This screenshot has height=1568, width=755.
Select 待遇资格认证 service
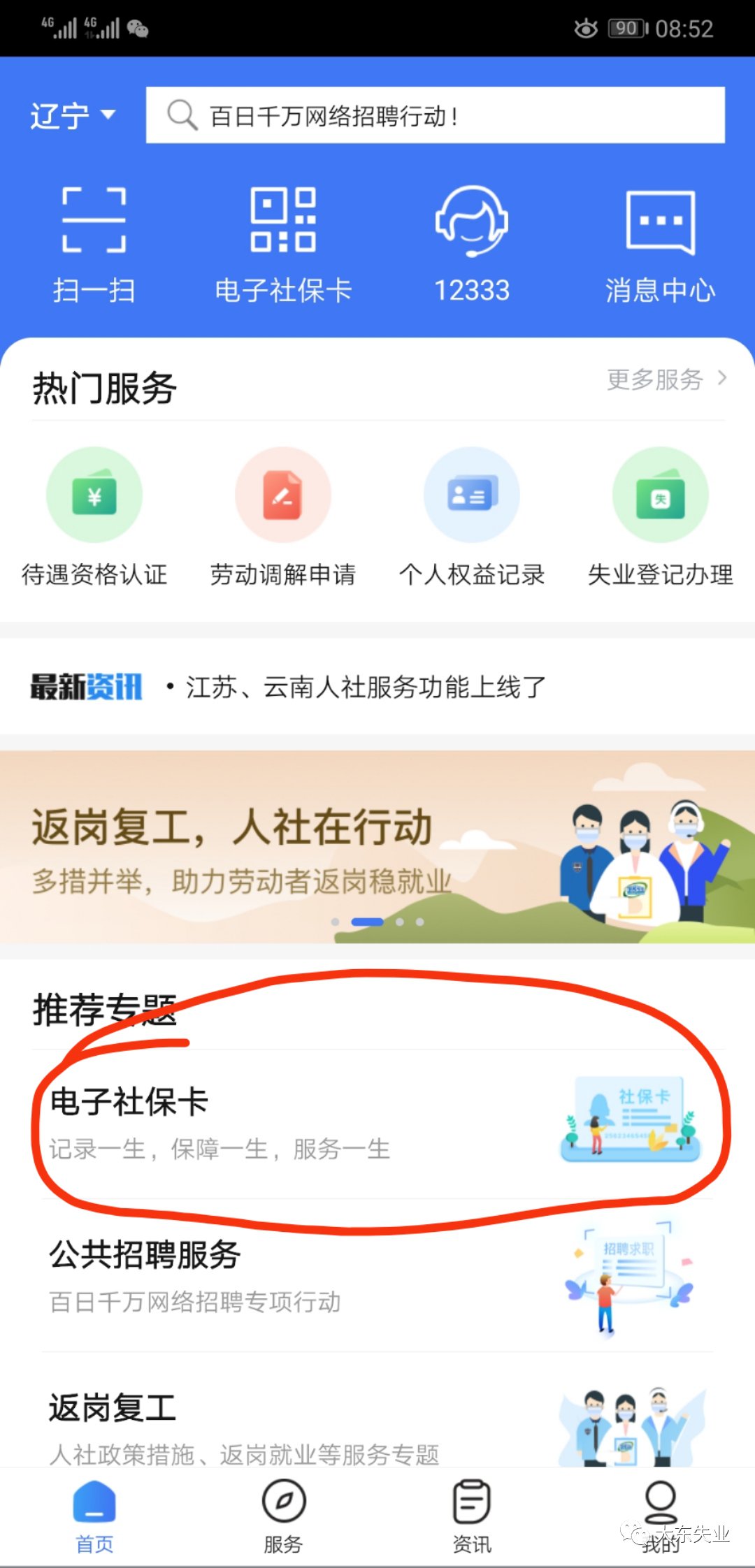[94, 517]
